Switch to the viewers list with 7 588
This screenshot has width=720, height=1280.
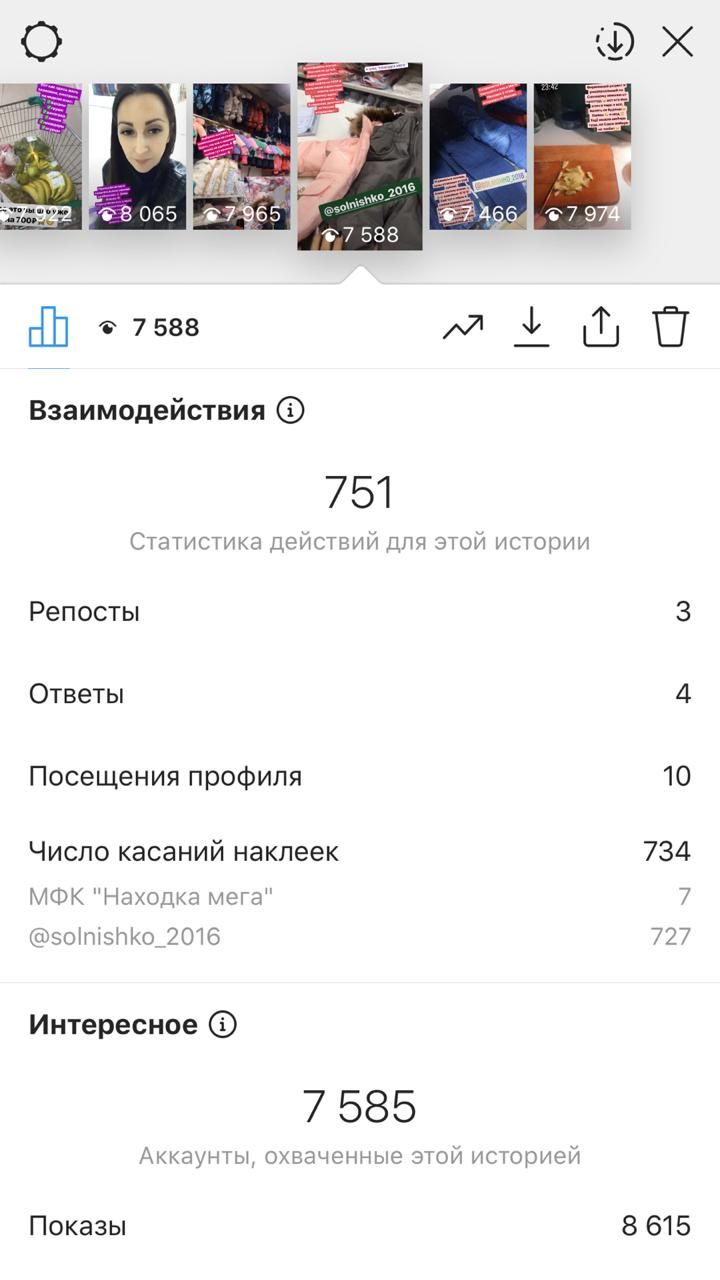[149, 327]
